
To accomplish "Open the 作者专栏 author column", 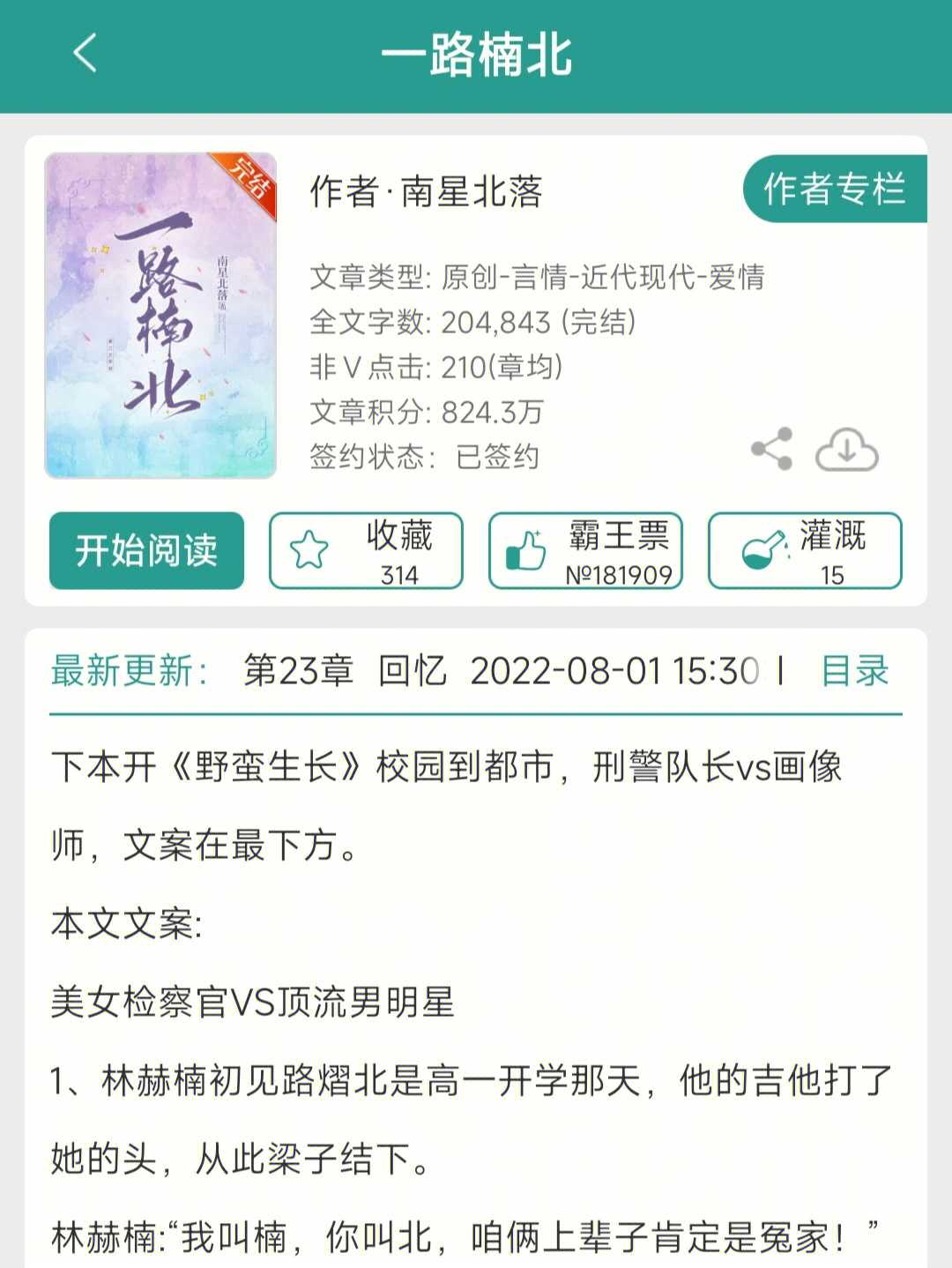I will coord(834,189).
